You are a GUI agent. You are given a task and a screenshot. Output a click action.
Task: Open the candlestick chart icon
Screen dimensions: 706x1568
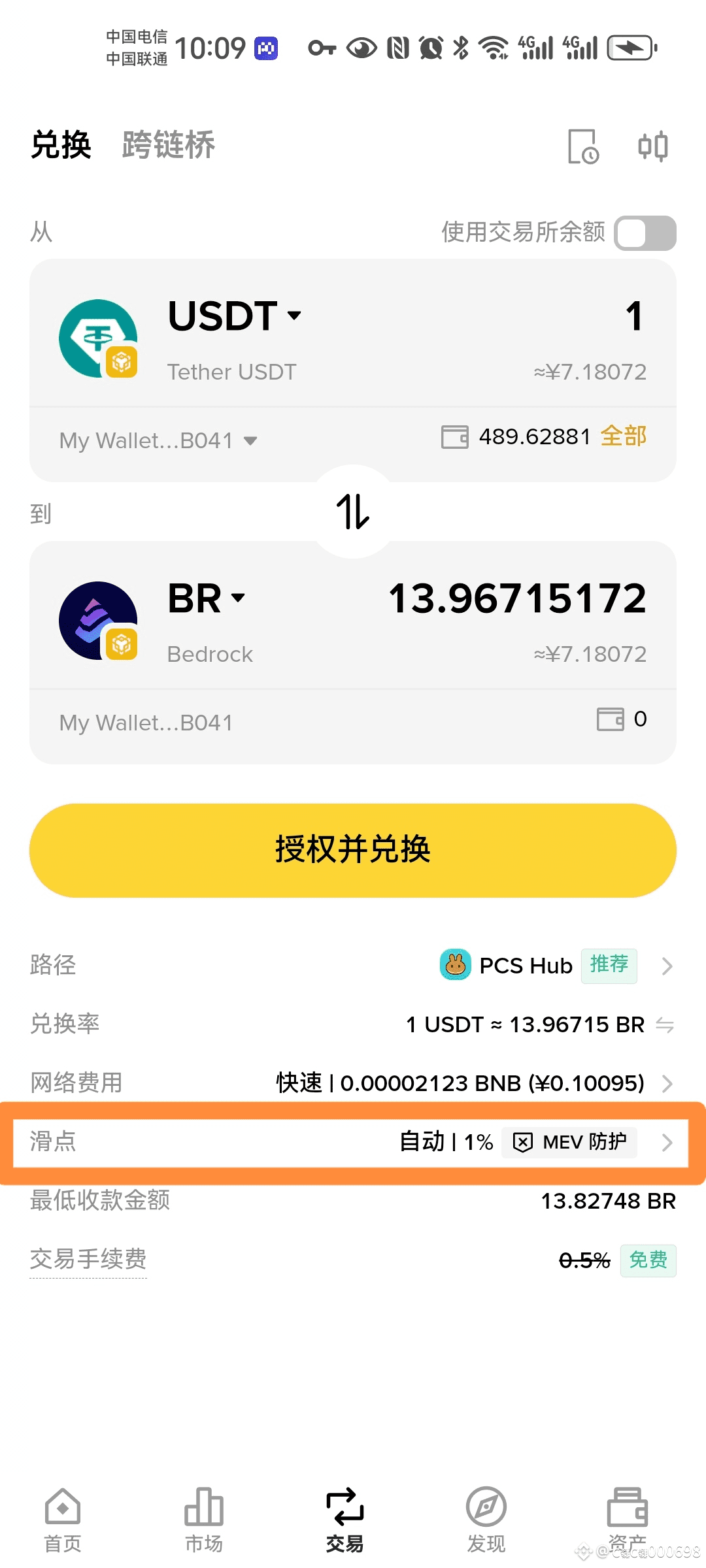(653, 146)
